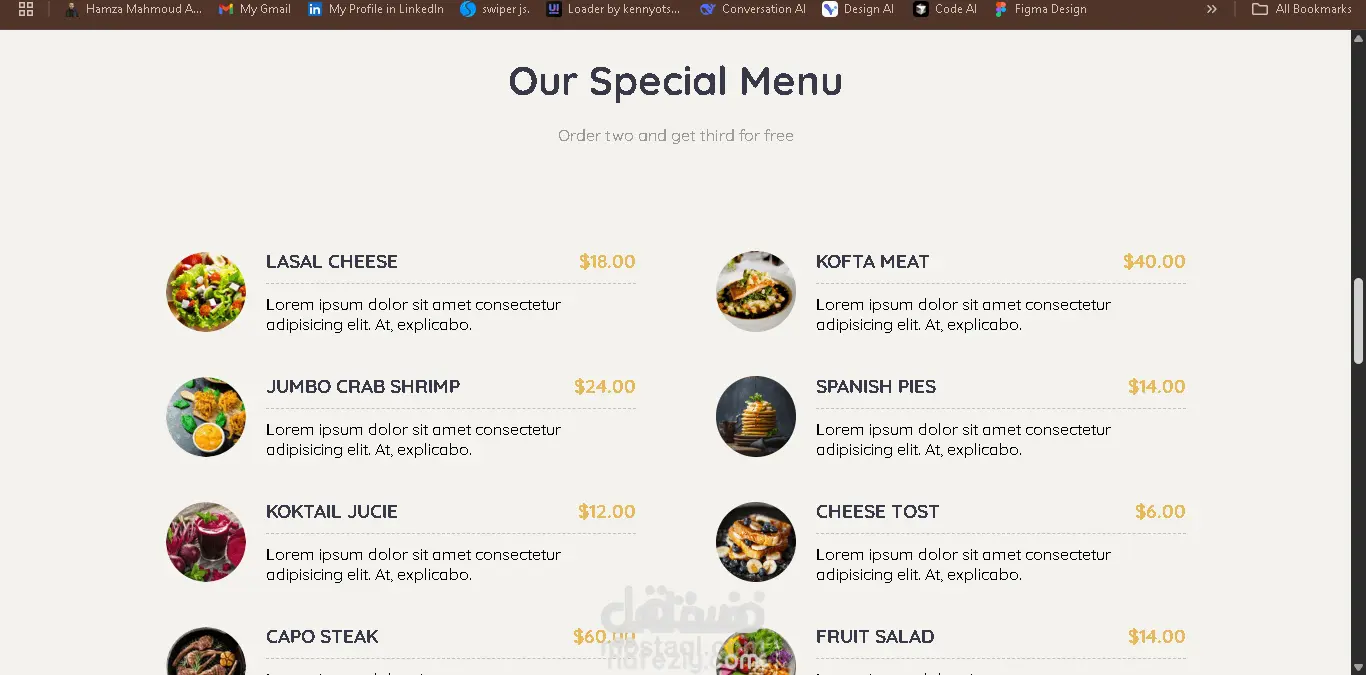This screenshot has width=1366, height=675.
Task: Open the Conversation AI bookmark
Action: point(753,9)
